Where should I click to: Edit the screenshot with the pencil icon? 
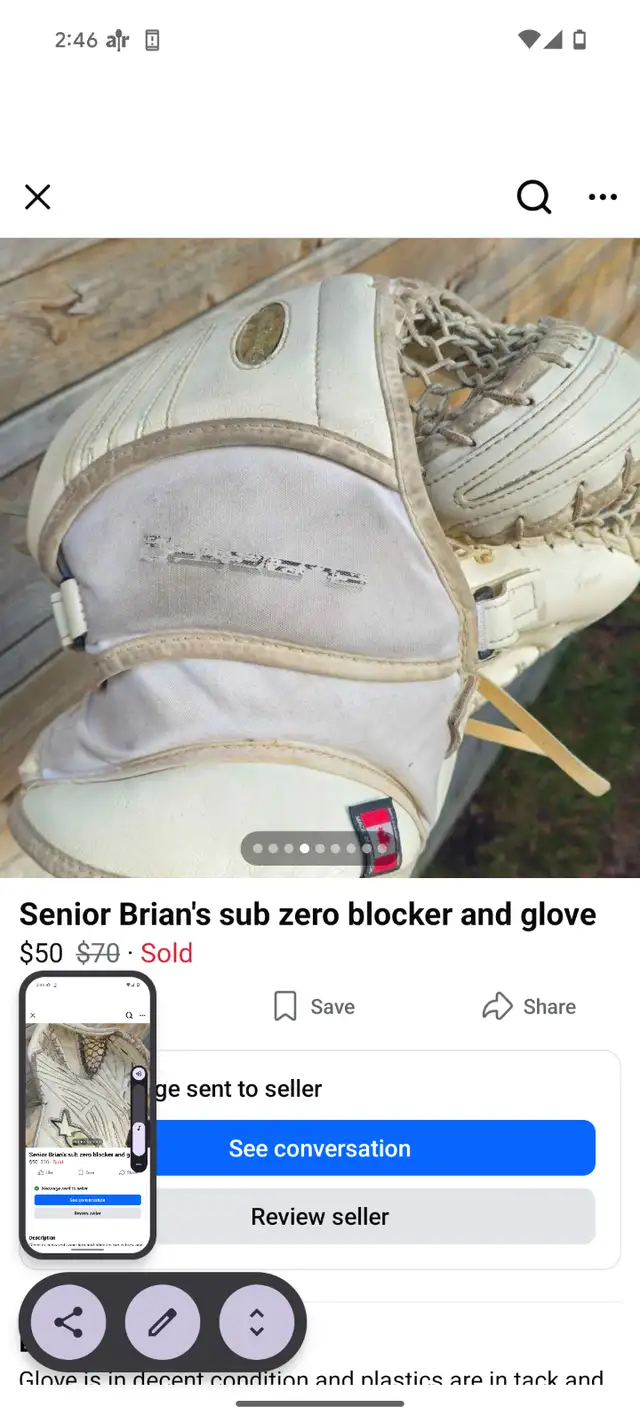(162, 1323)
